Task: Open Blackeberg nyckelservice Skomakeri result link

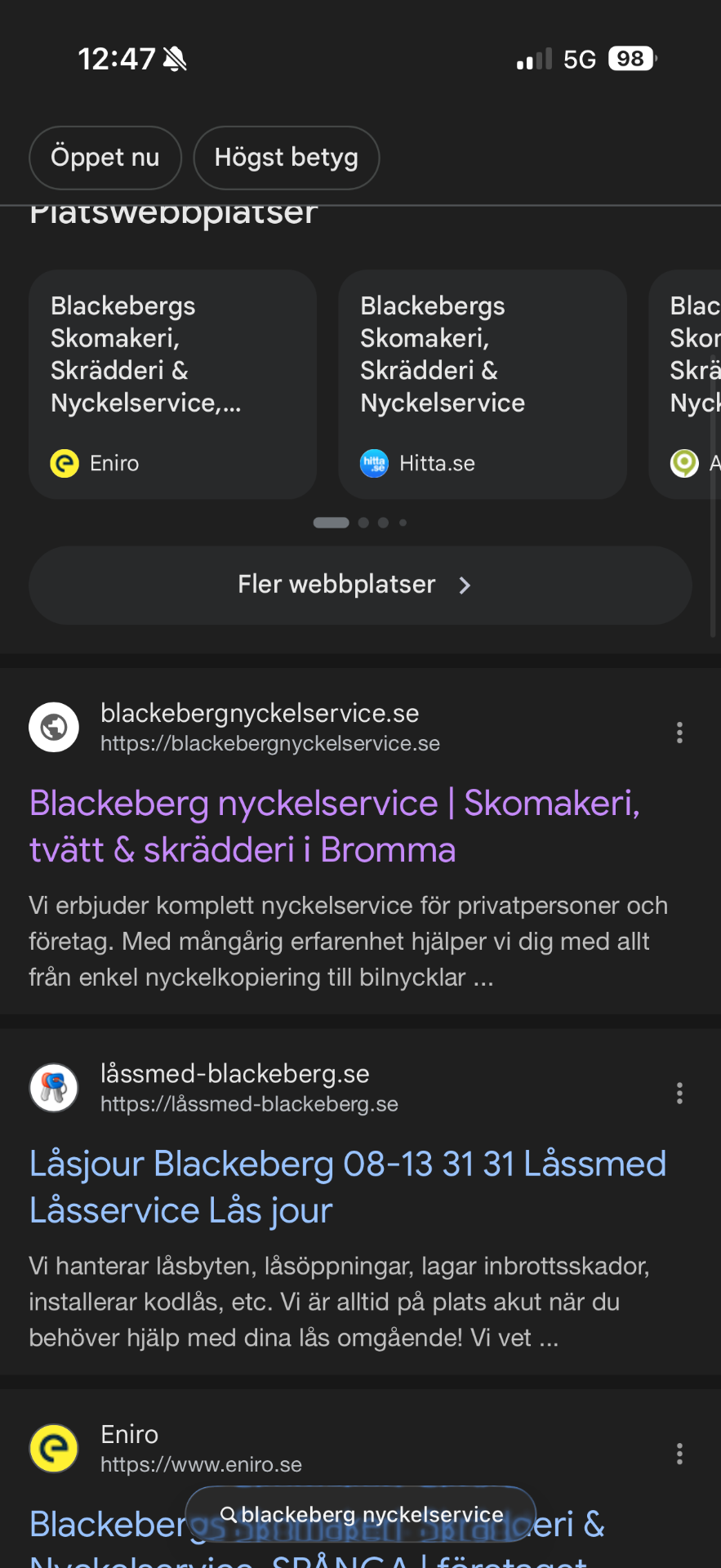Action: pyautogui.click(x=334, y=826)
